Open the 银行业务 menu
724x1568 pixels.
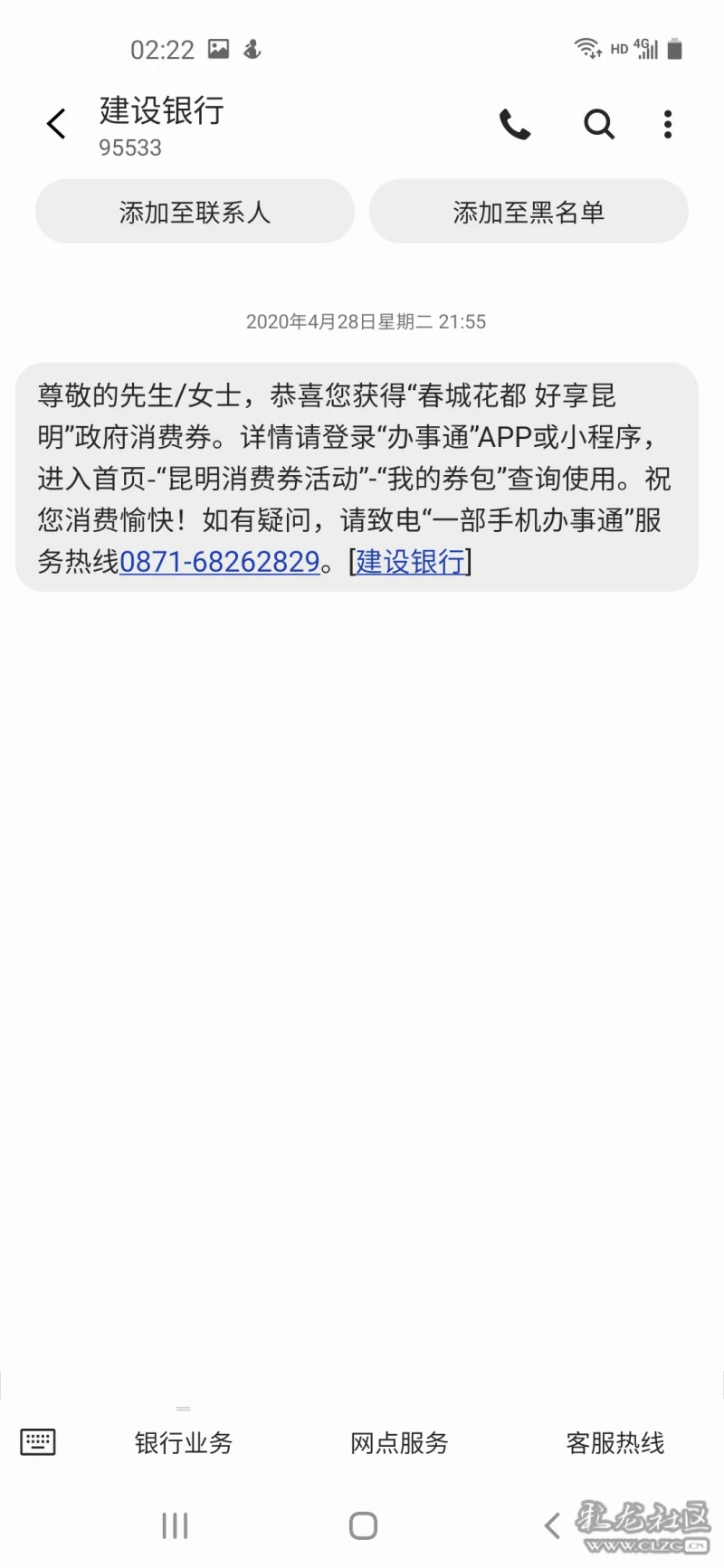[x=184, y=1442]
